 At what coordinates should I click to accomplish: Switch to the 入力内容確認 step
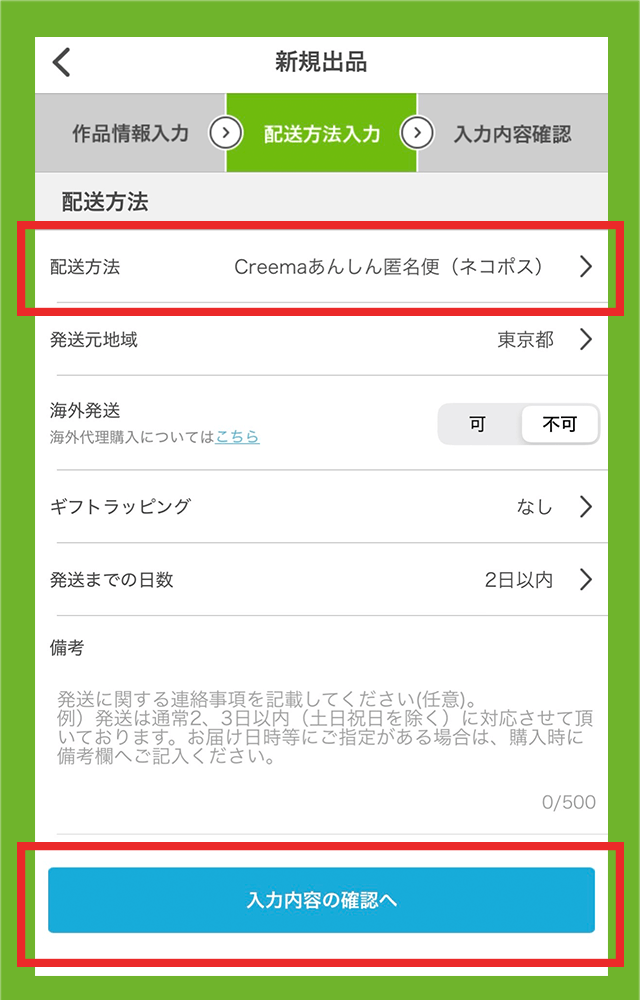(x=512, y=133)
